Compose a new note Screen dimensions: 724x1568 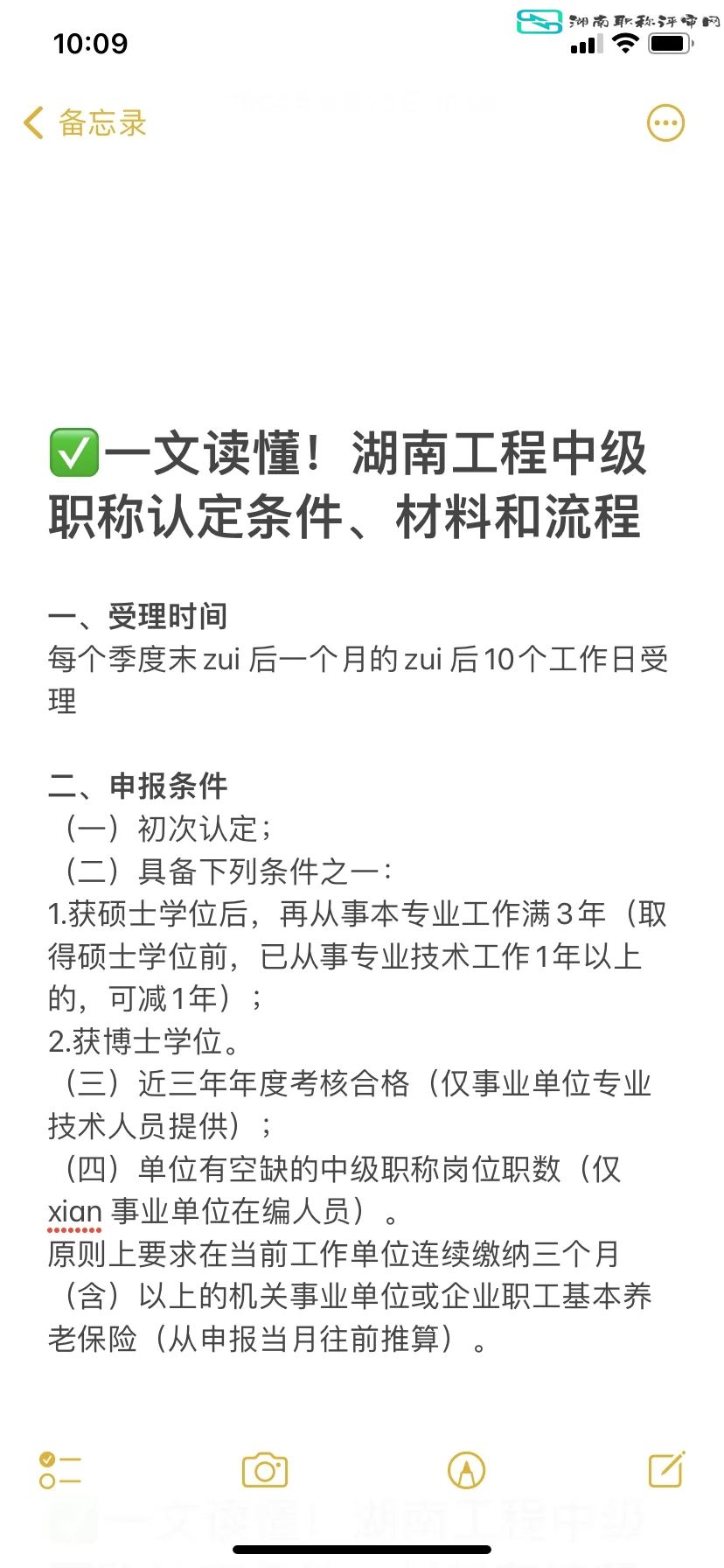[x=666, y=1469]
